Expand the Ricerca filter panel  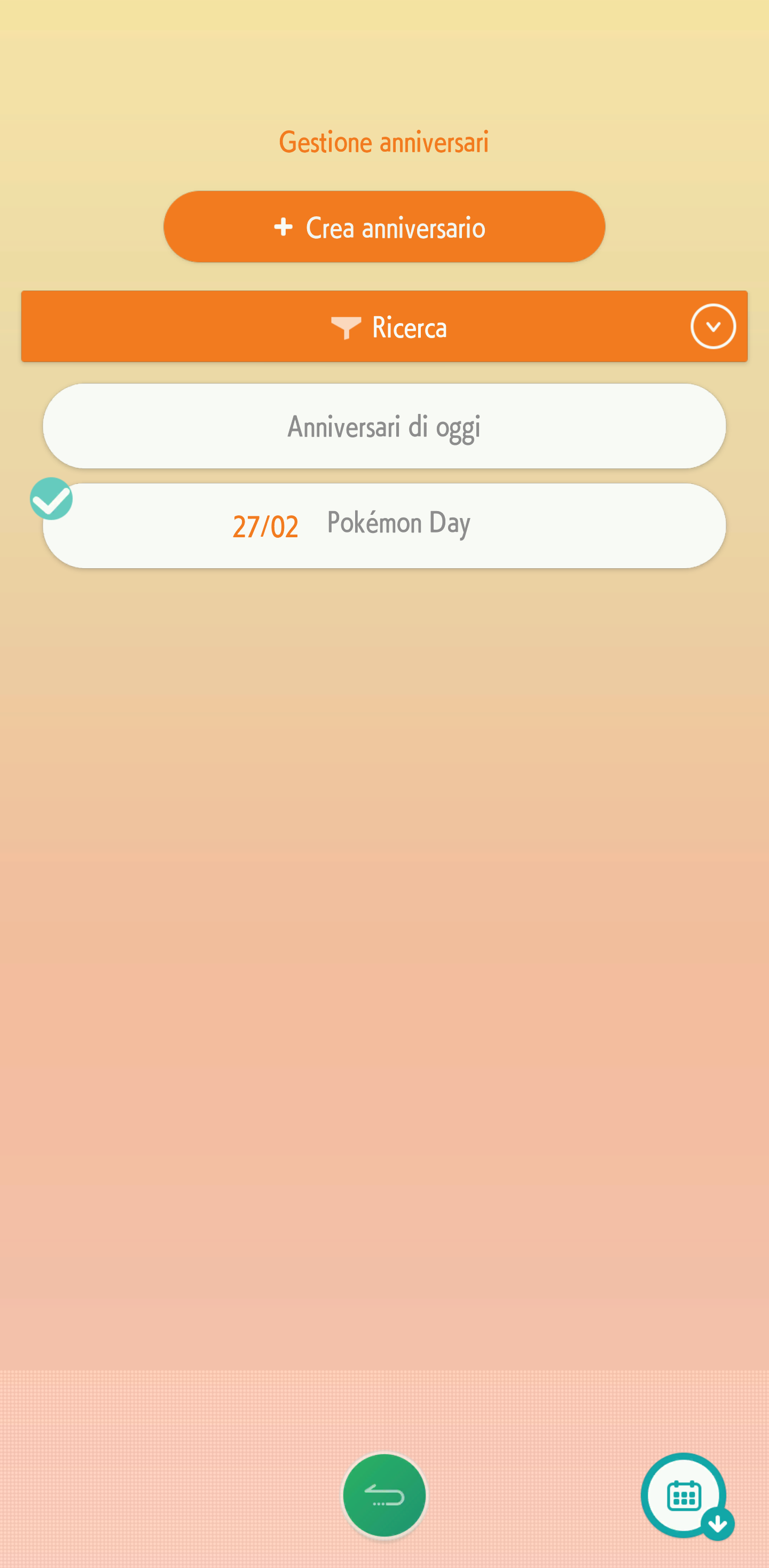pos(712,327)
